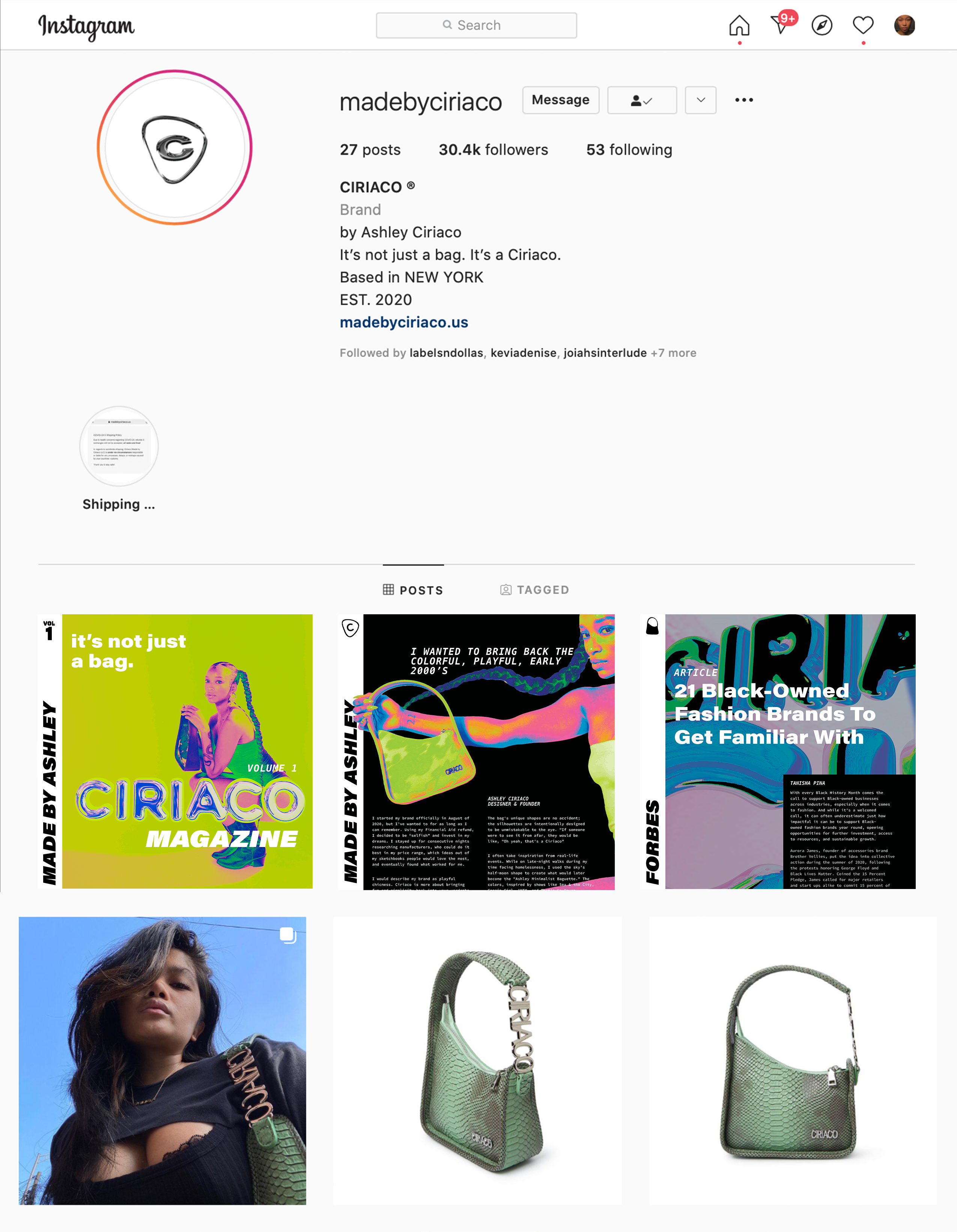The height and width of the screenshot is (1232, 957).
Task: Tap the Instagram search field
Action: click(x=476, y=26)
